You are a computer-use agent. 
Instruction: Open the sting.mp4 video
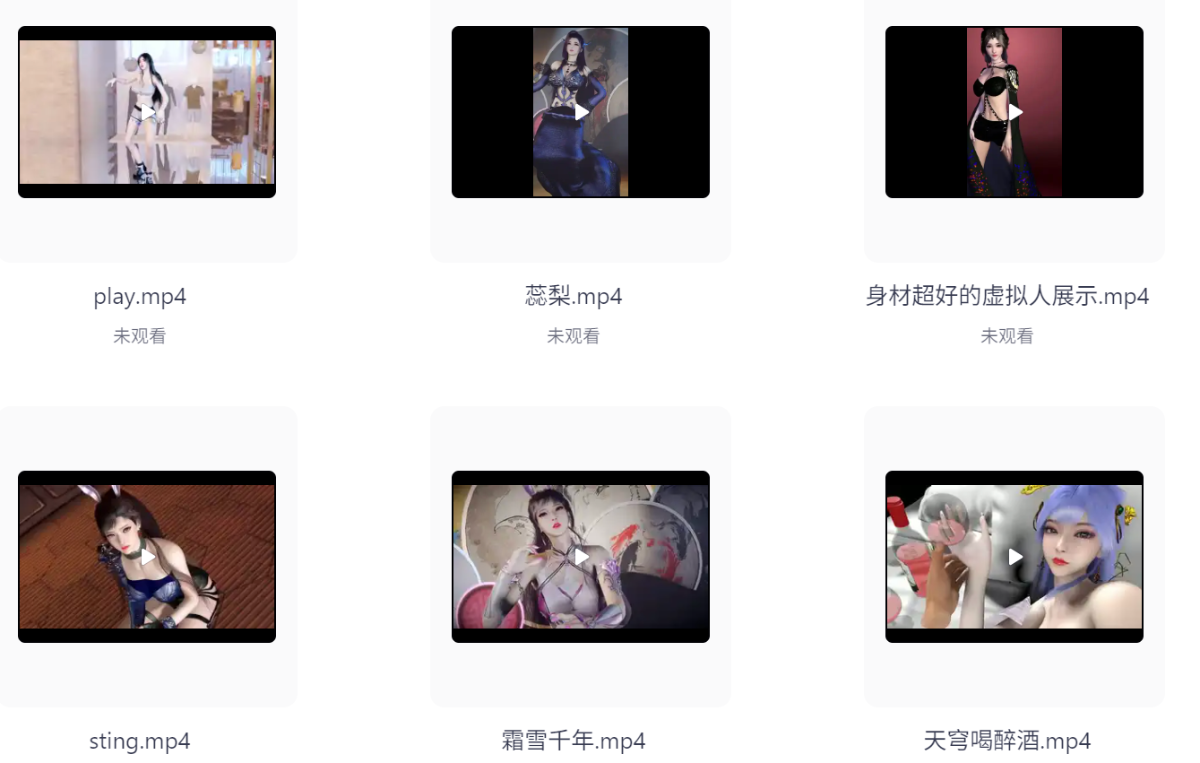pyautogui.click(x=147, y=557)
